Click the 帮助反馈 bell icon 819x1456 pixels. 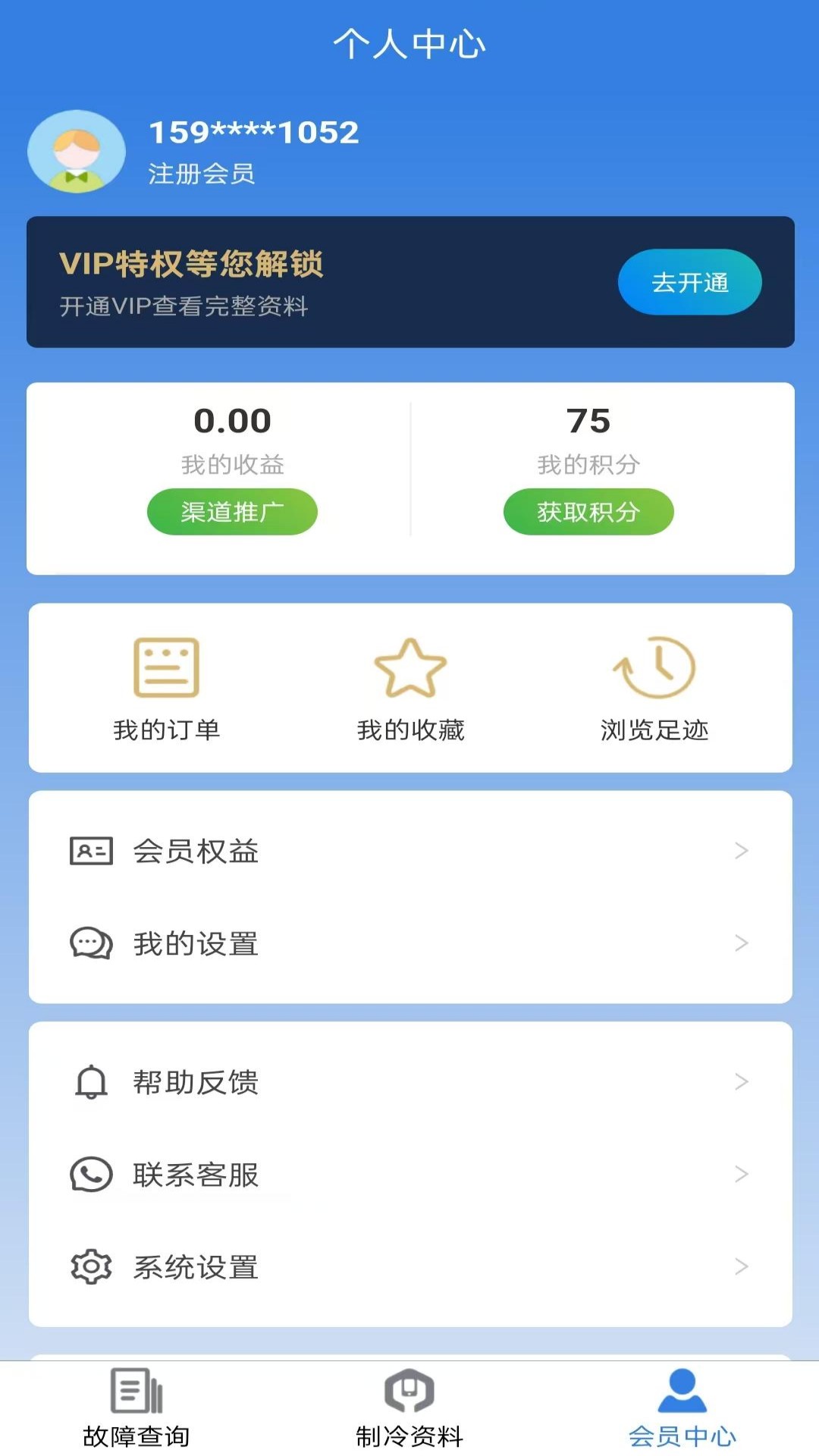[x=90, y=1083]
